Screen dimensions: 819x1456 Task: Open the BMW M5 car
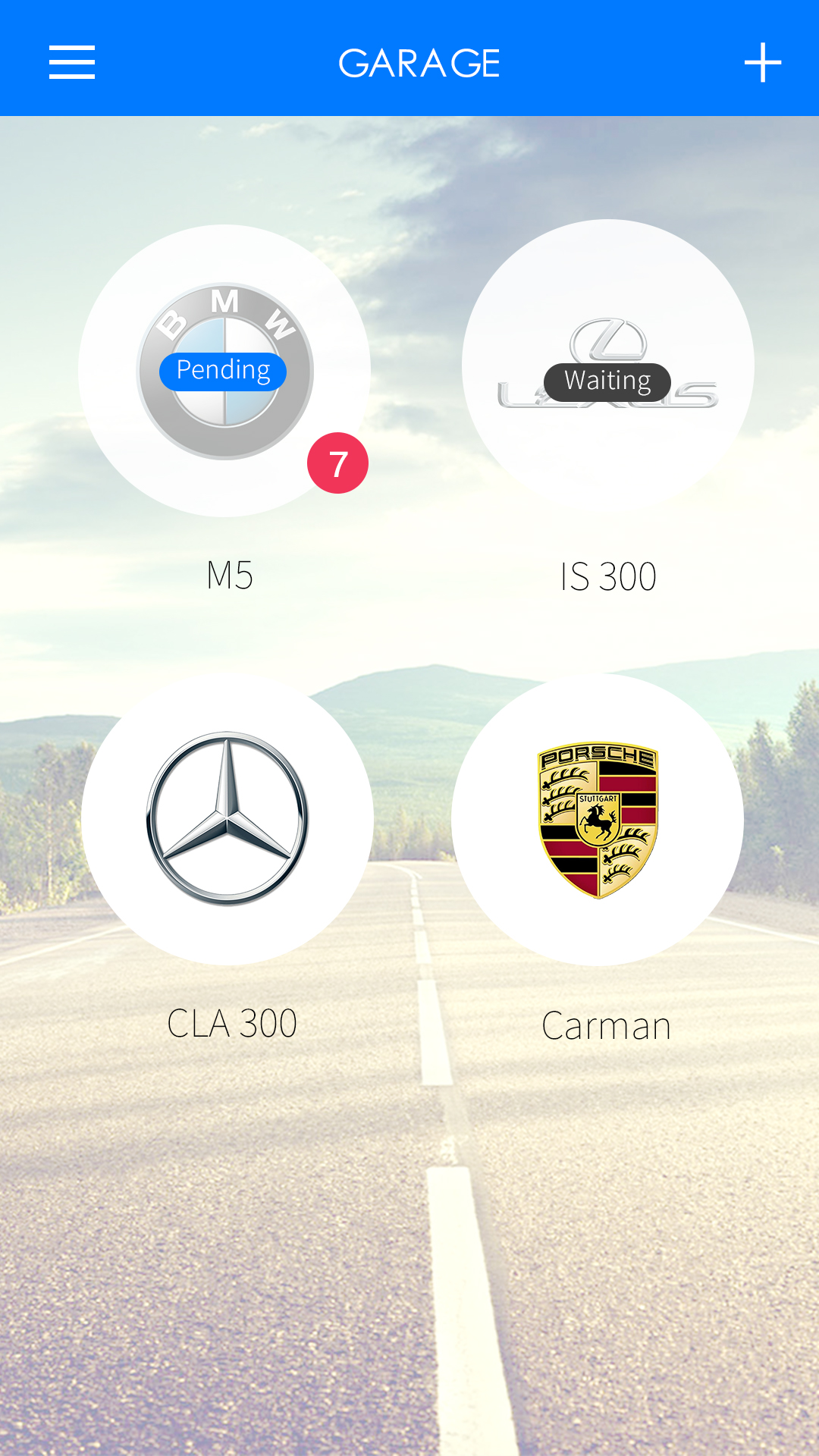[x=224, y=371]
